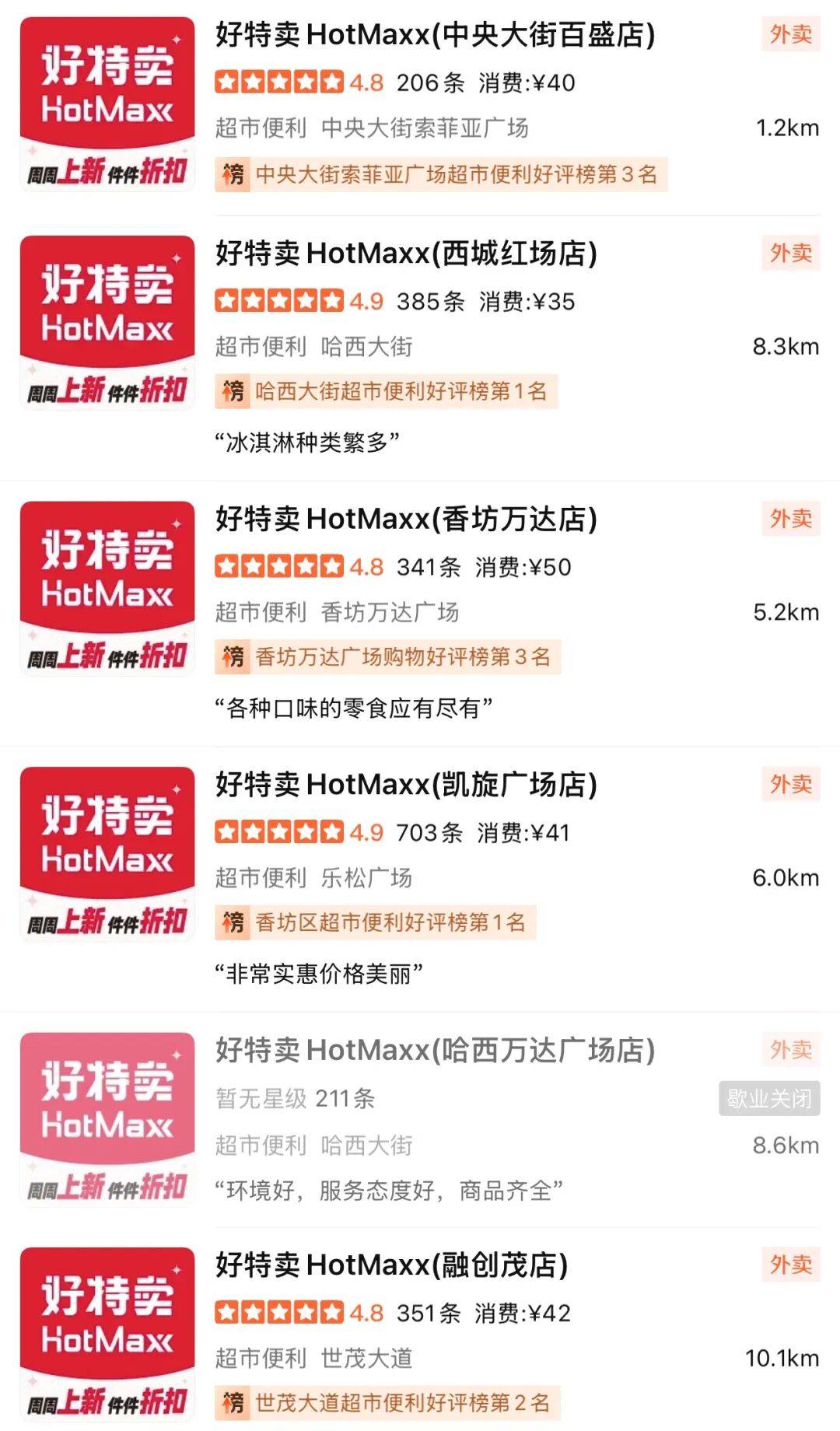Open 哈西大街超市便利好评榜第1名 ranking
The height and width of the screenshot is (1431, 840).
387,391
